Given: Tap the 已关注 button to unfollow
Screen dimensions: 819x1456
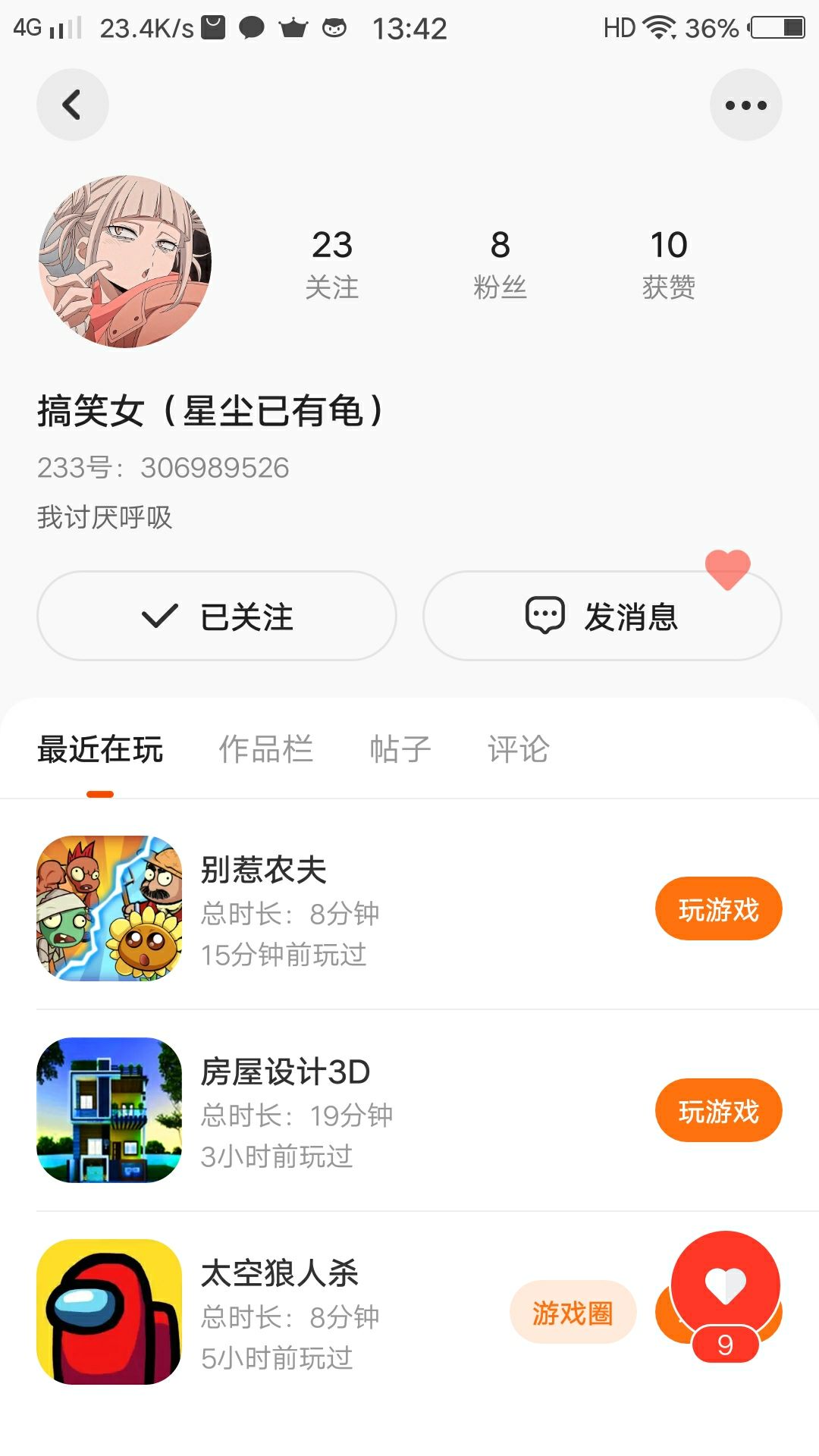Looking at the screenshot, I should (217, 616).
